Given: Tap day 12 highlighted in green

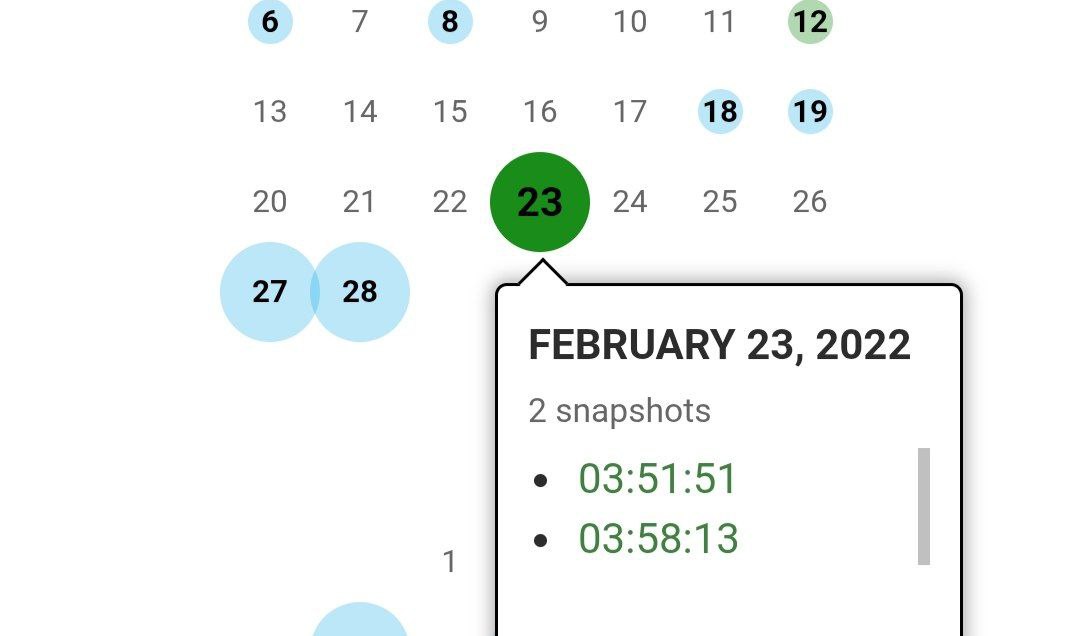Looking at the screenshot, I should click(x=810, y=21).
